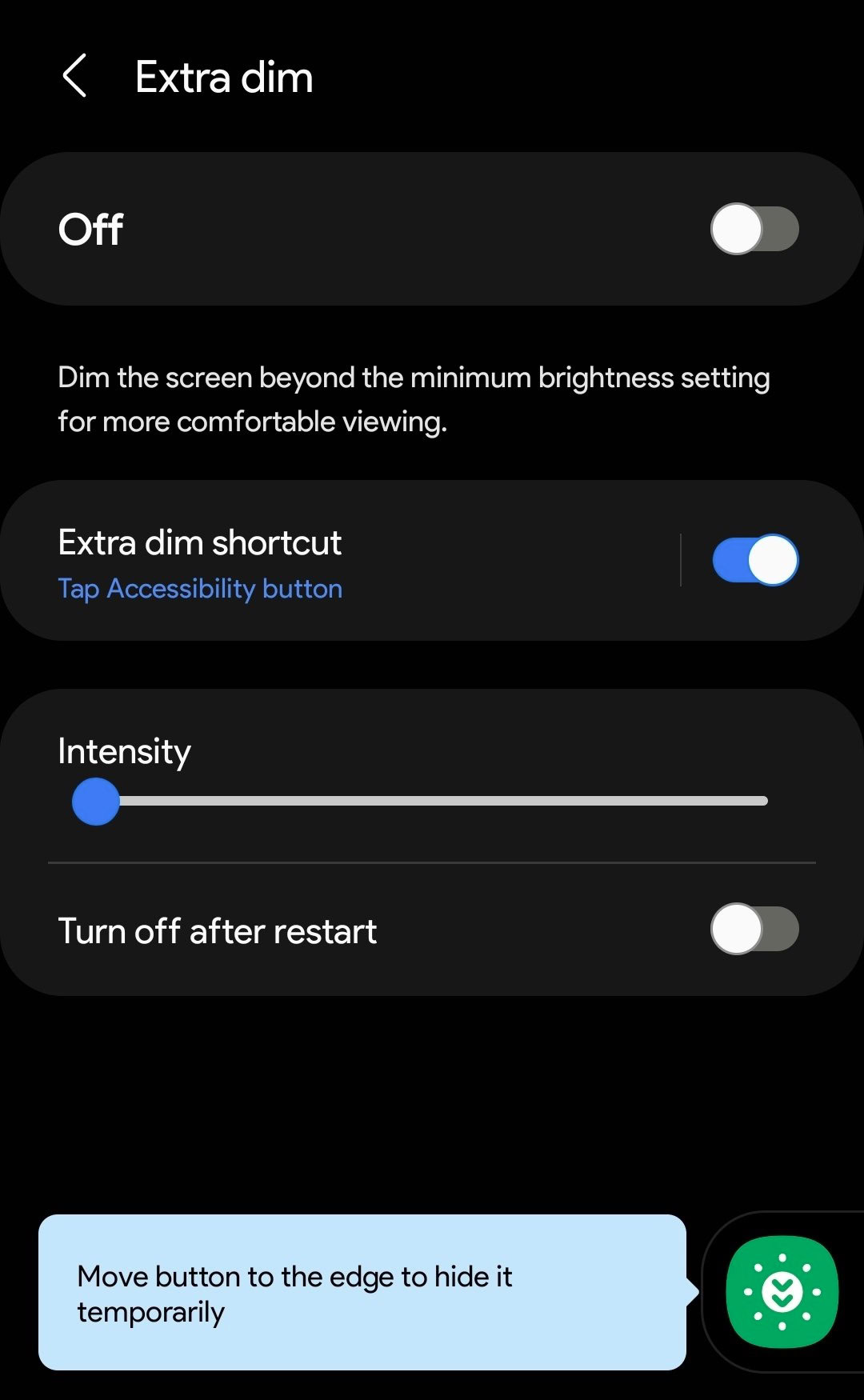
Task: Disable the Extra dim shortcut switch
Action: click(x=754, y=560)
